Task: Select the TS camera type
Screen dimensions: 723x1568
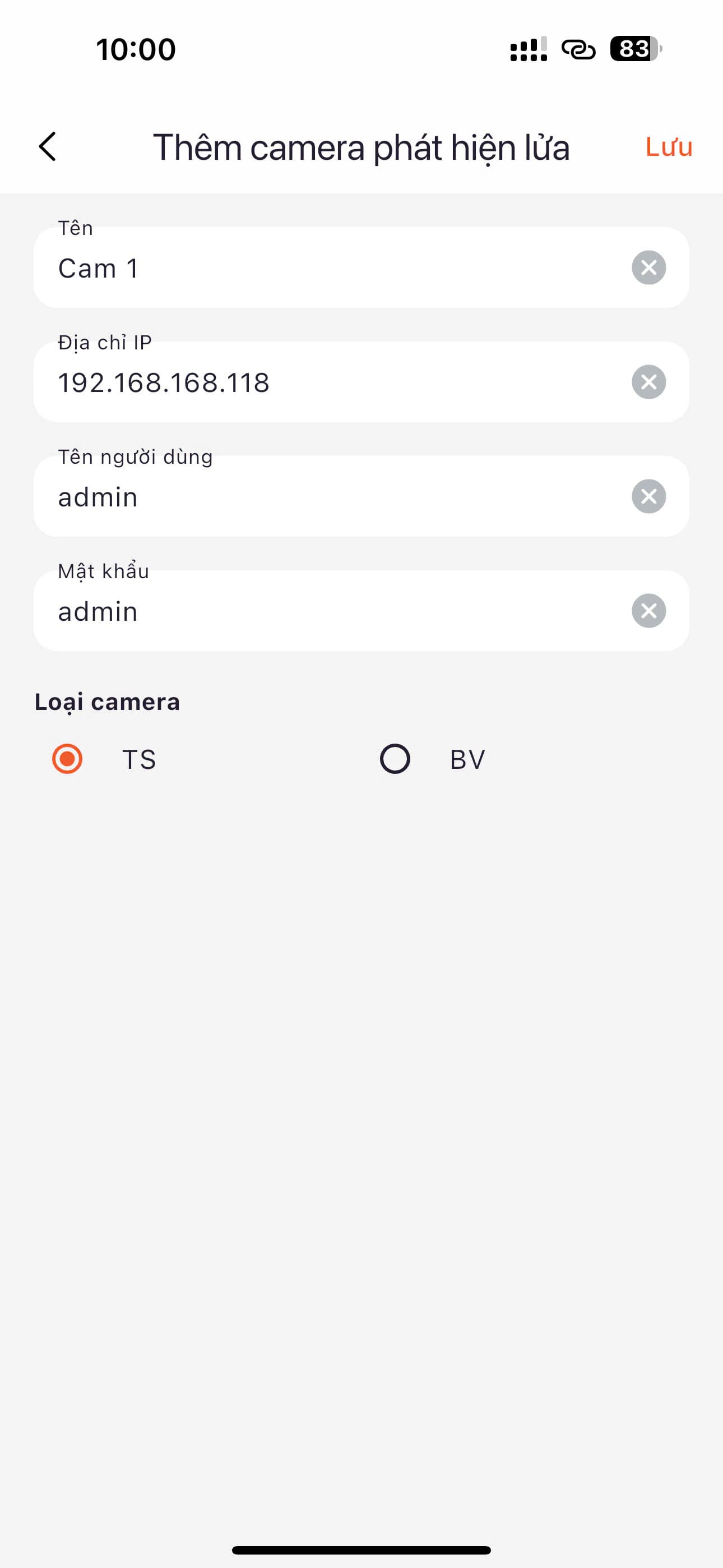Action: [x=68, y=759]
